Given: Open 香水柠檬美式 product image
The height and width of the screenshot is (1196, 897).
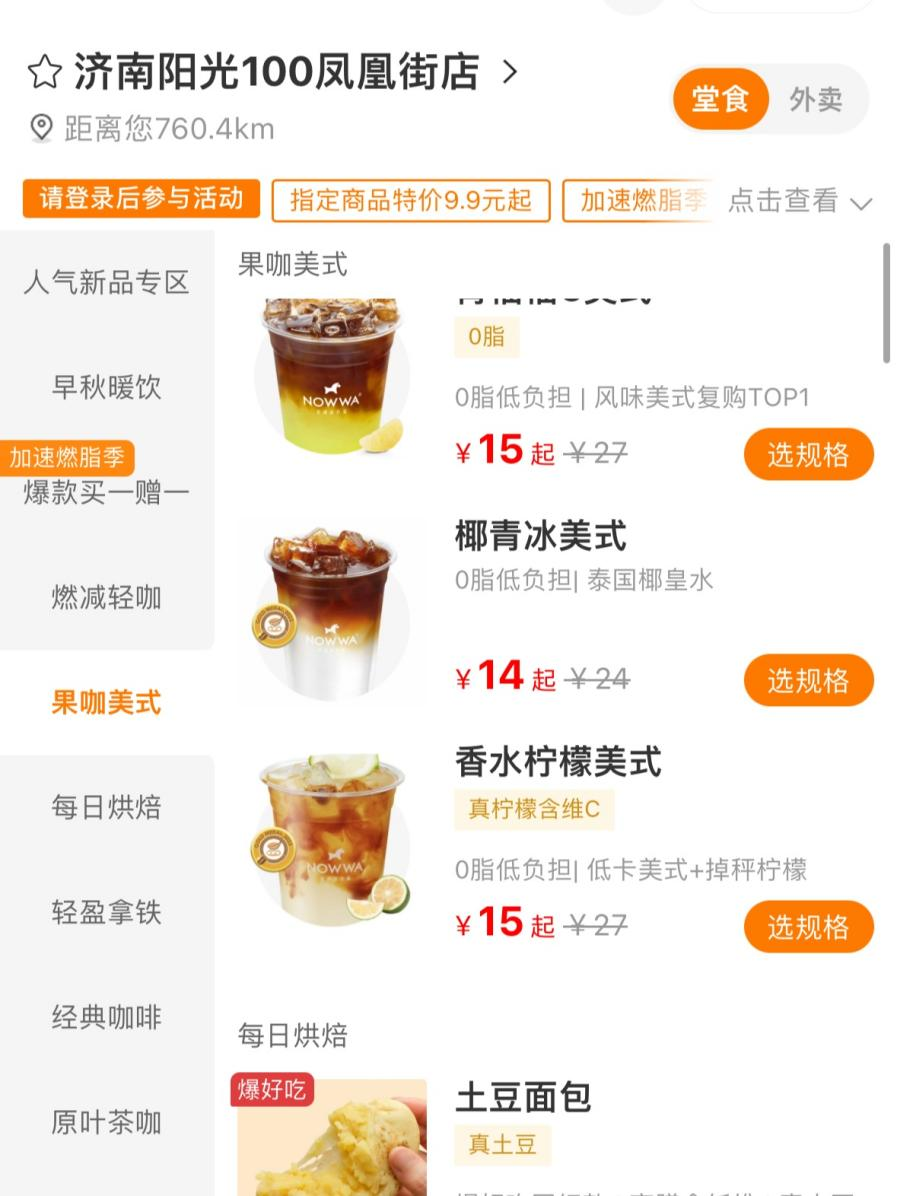Looking at the screenshot, I should 332,840.
